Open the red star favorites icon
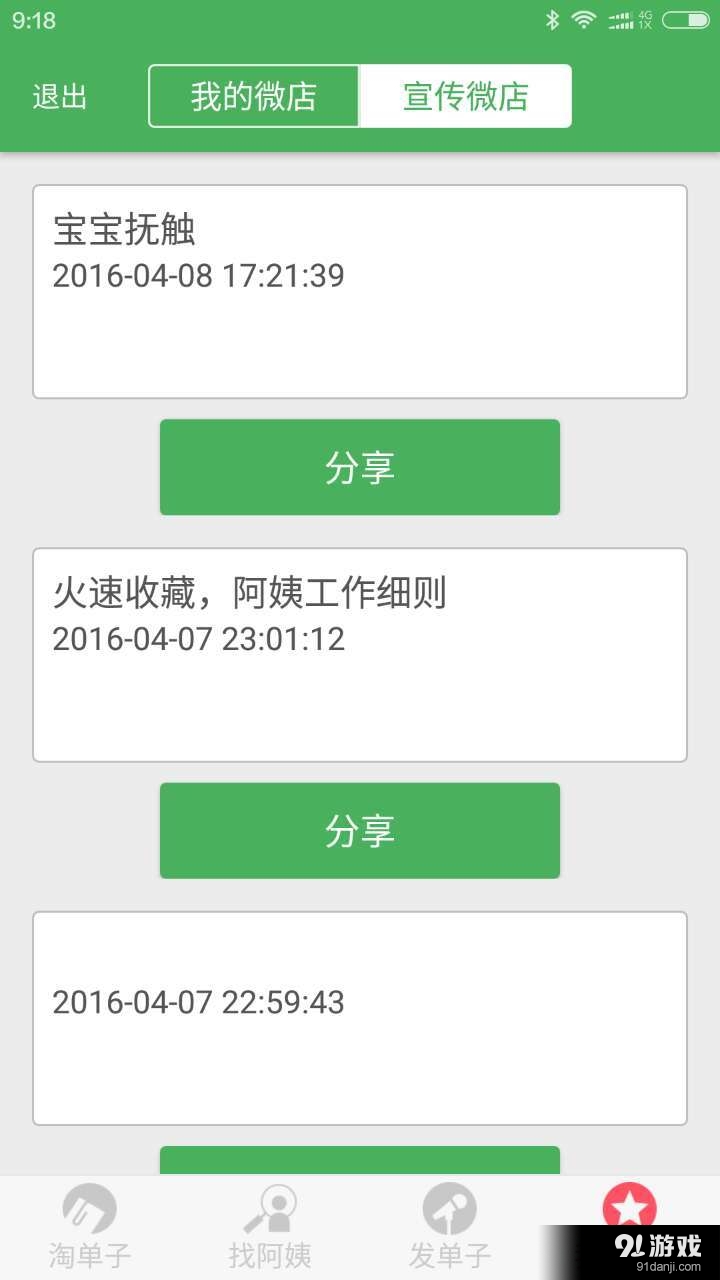The image size is (720, 1280). (x=629, y=1205)
